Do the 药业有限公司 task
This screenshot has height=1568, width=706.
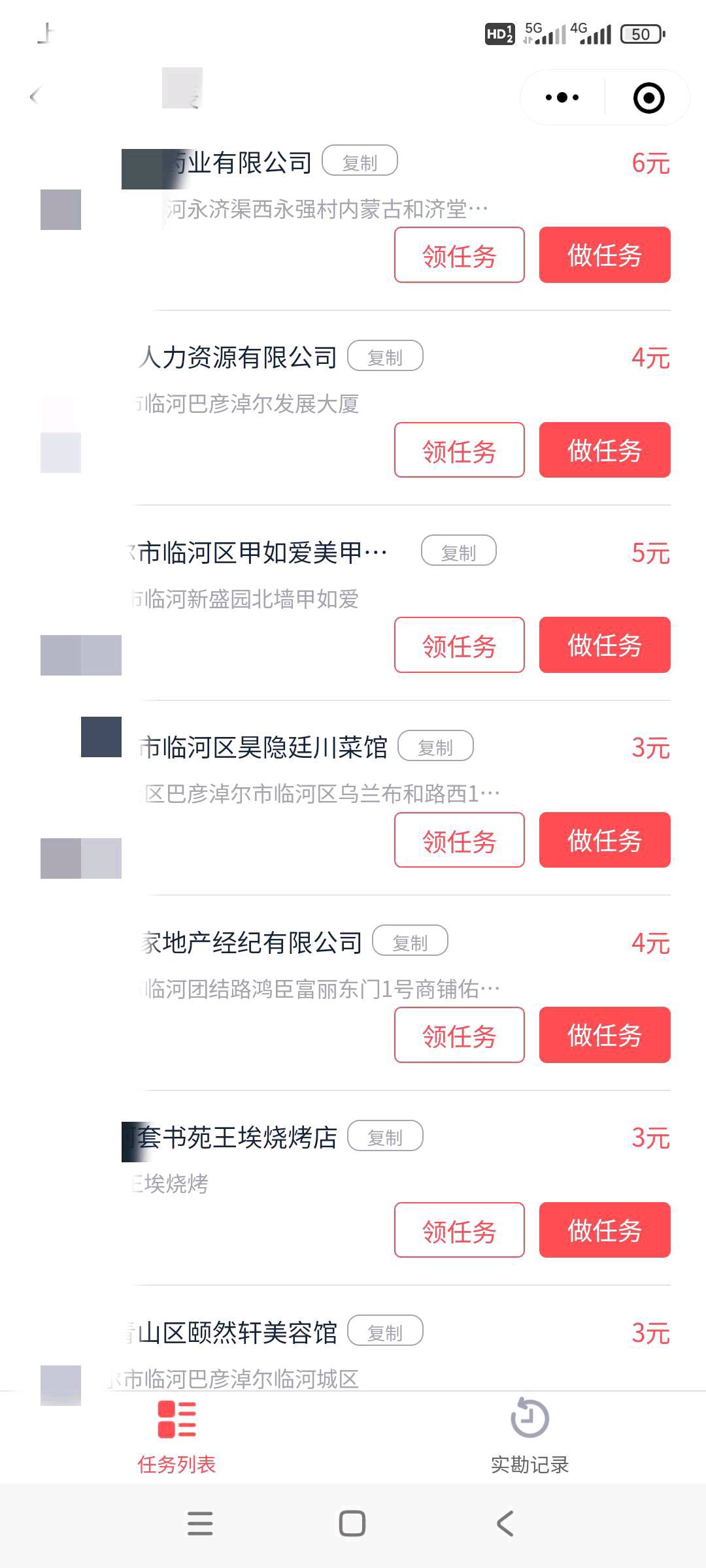point(605,255)
